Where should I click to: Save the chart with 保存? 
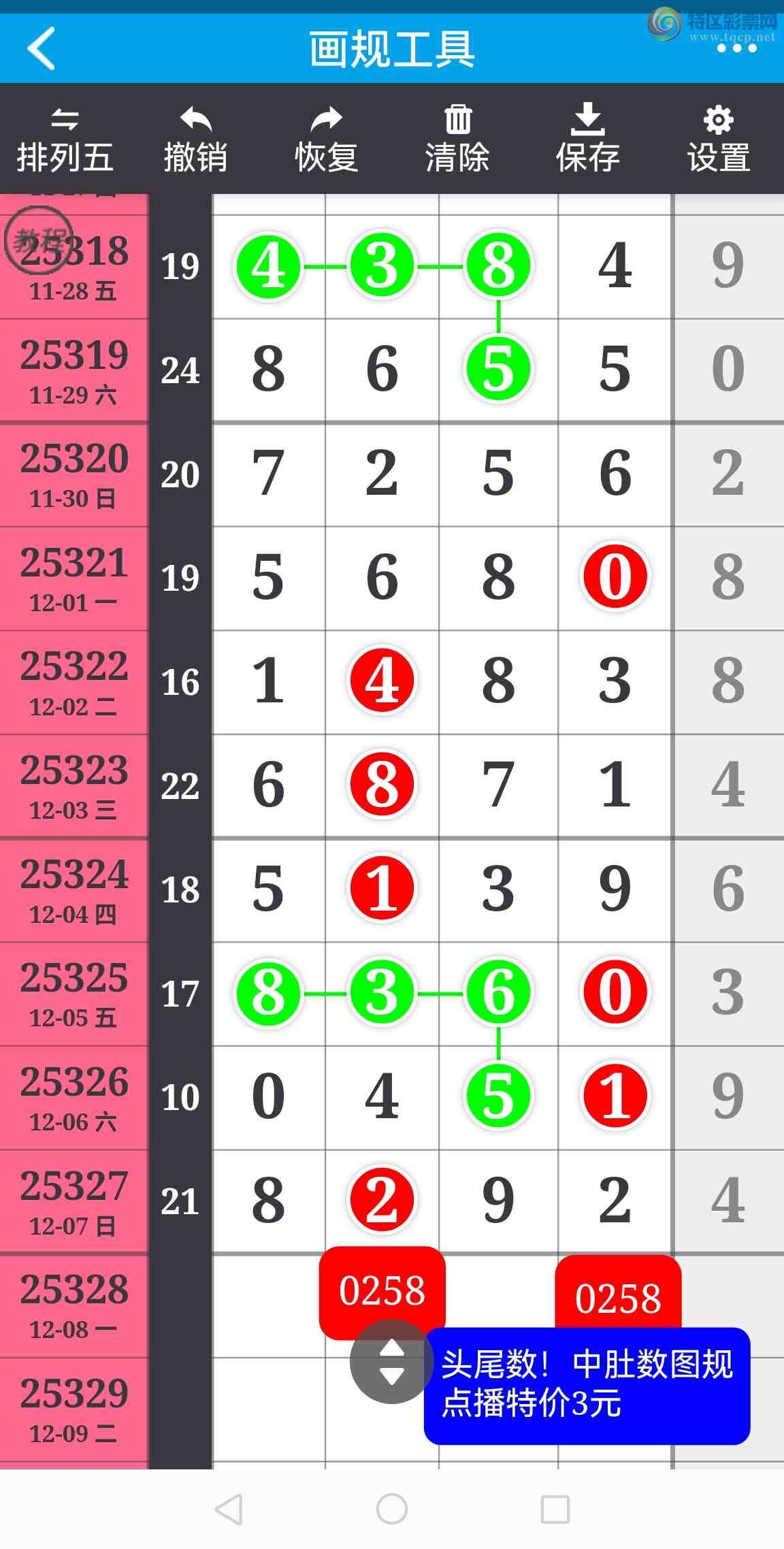587,140
